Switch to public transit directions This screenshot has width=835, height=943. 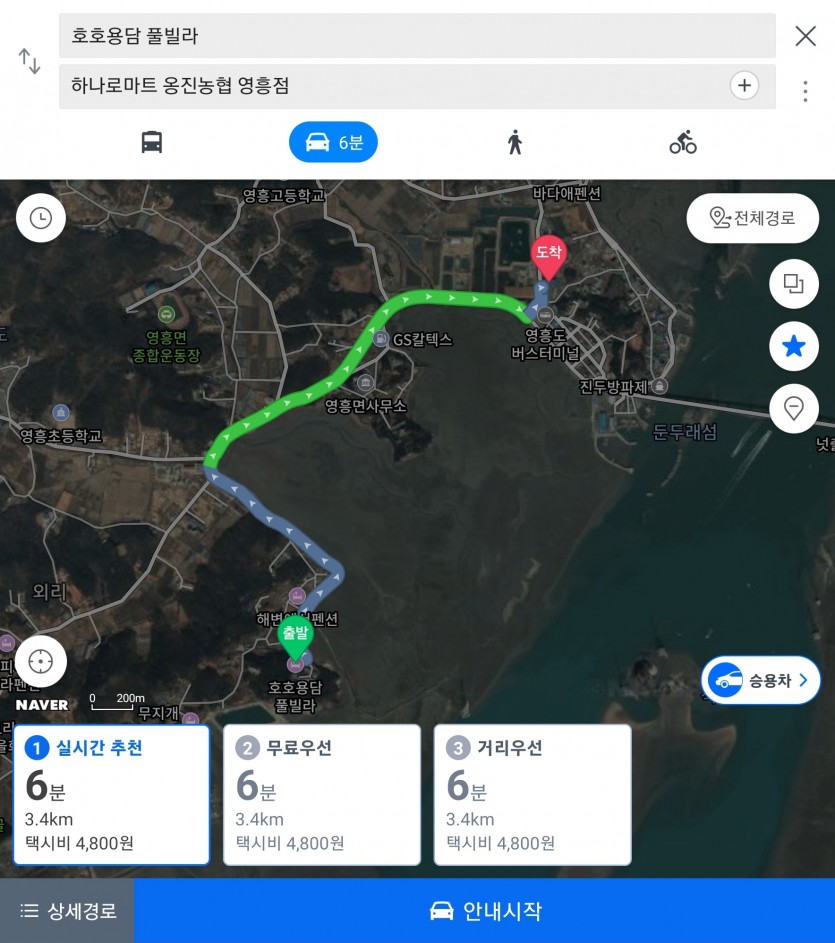(152, 142)
